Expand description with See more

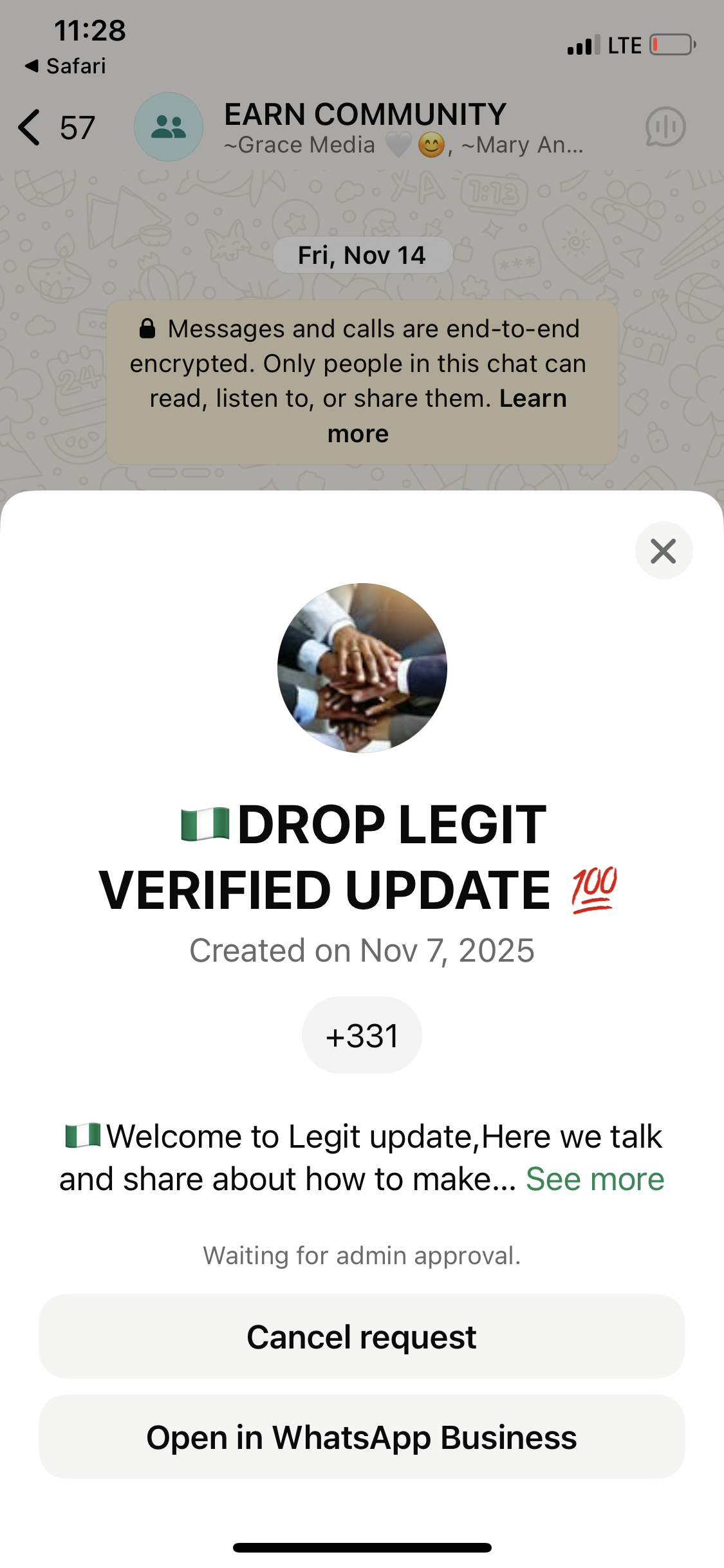[x=595, y=1179]
